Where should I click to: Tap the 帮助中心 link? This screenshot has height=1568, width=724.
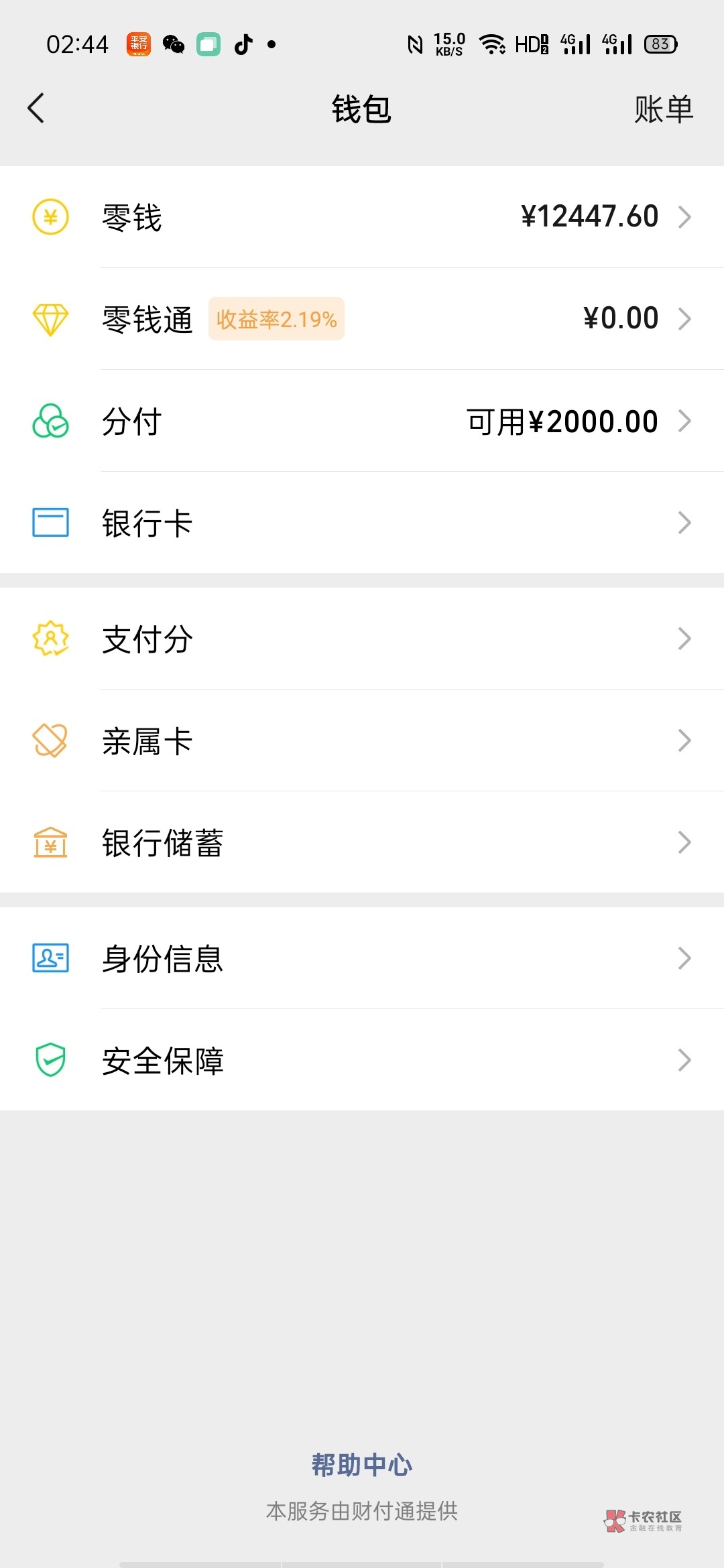click(x=362, y=1465)
